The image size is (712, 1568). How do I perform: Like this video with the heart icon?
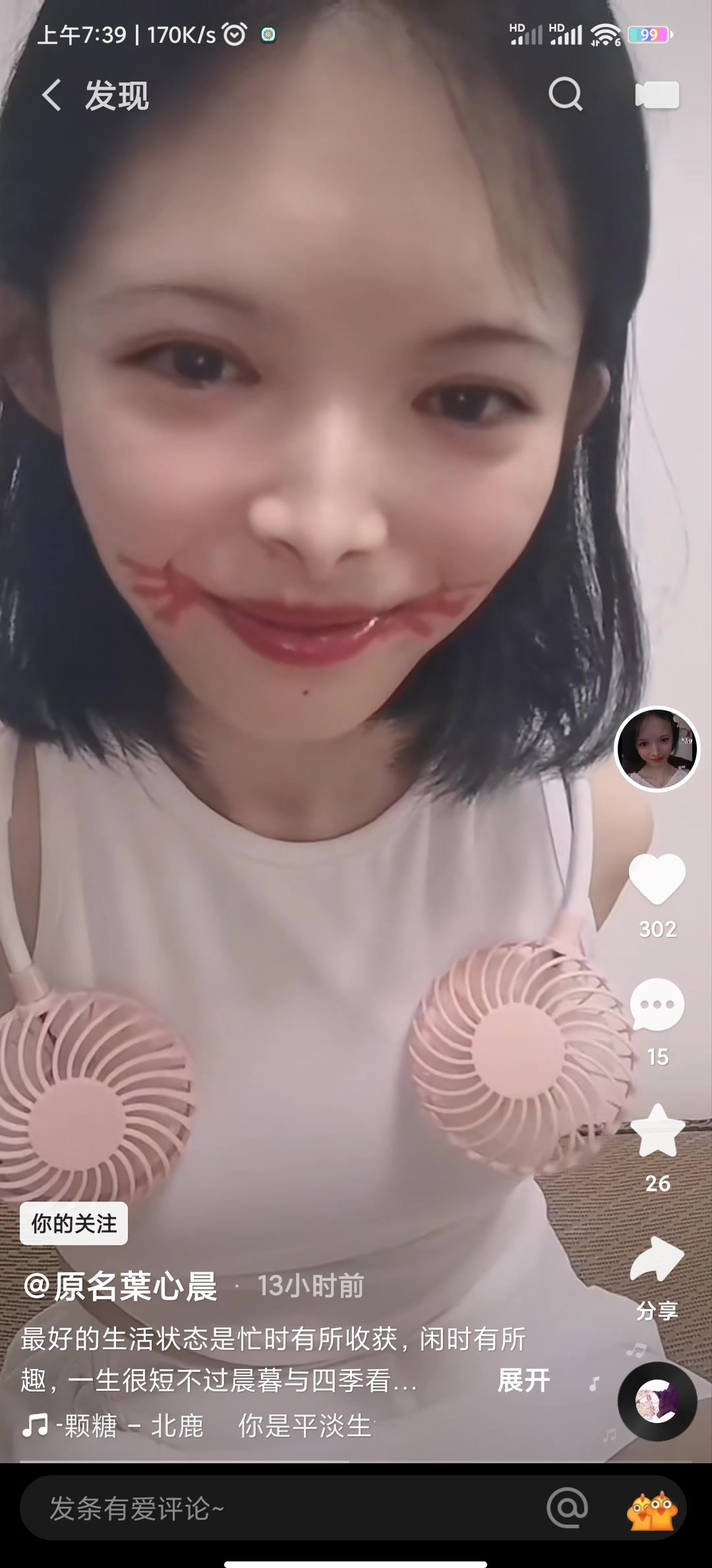click(657, 879)
